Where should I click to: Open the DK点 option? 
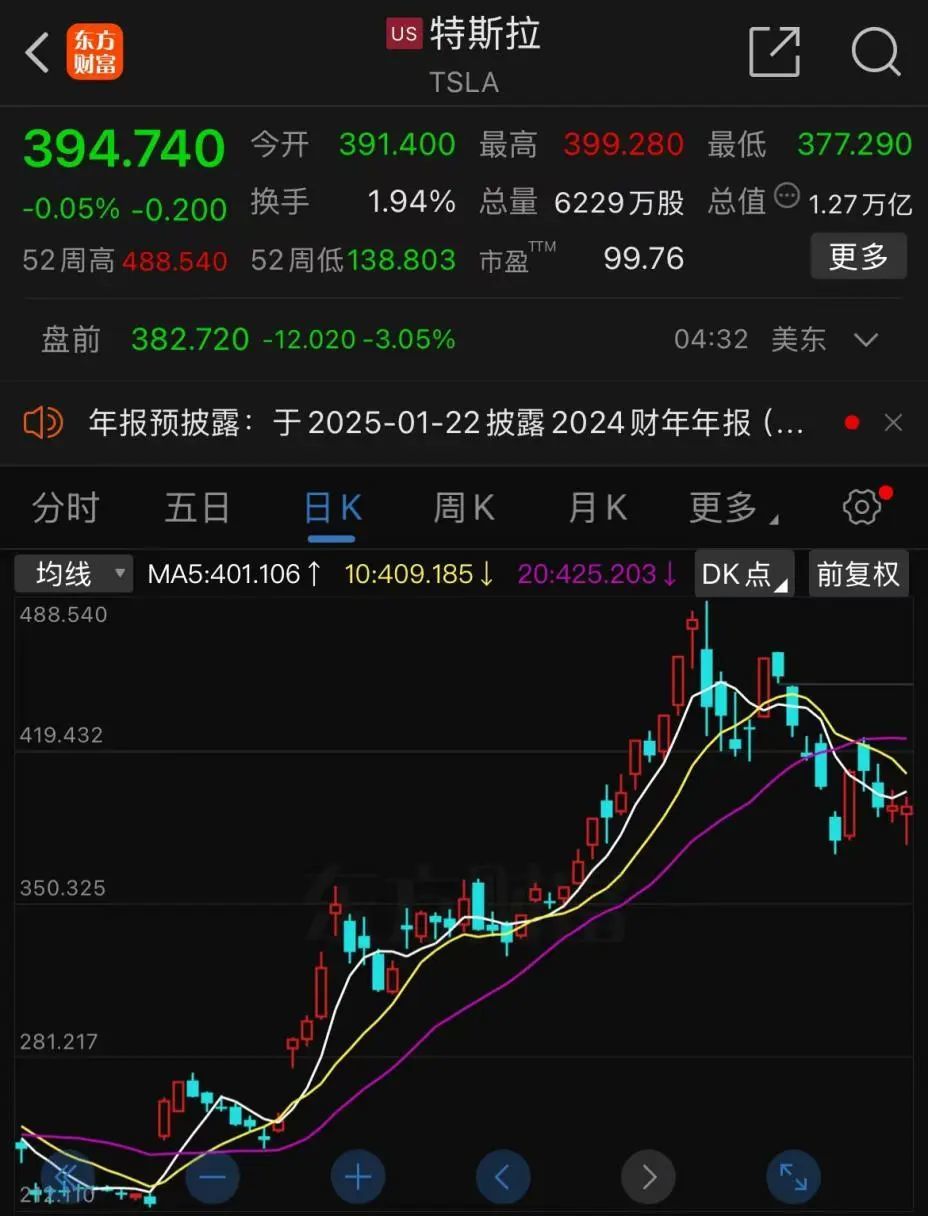tap(743, 574)
